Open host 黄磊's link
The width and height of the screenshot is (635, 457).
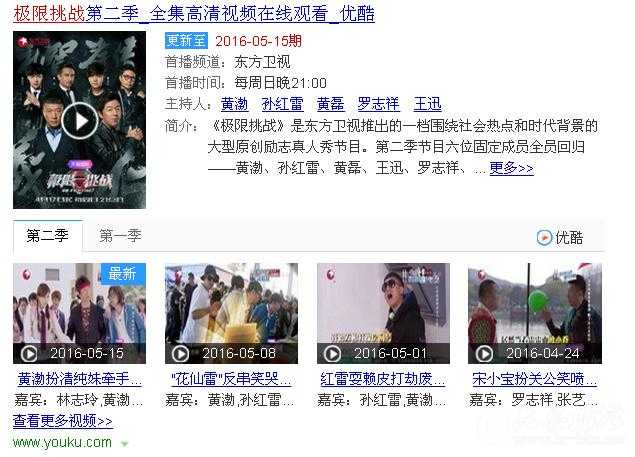[330, 104]
